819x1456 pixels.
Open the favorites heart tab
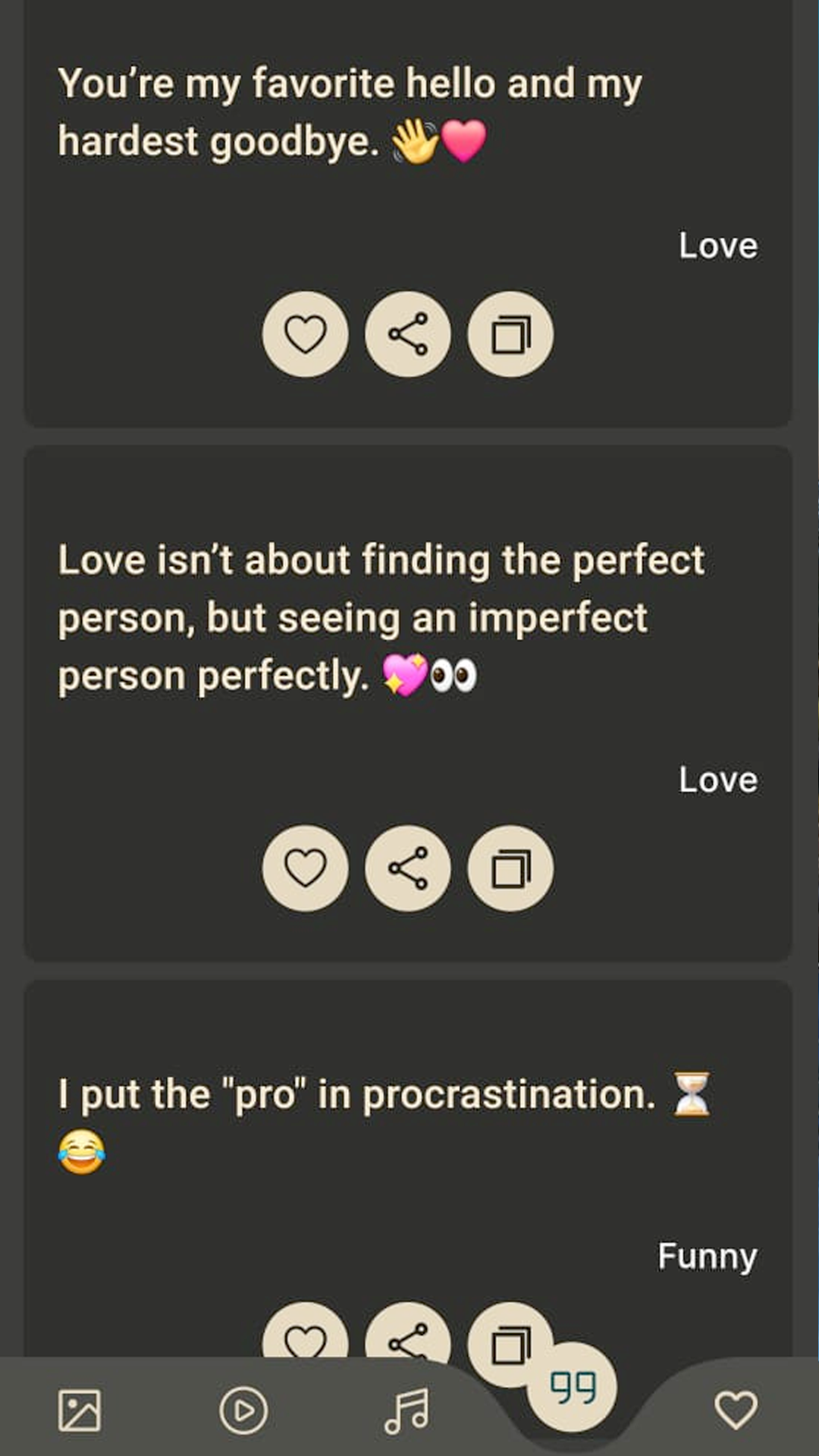(736, 1410)
